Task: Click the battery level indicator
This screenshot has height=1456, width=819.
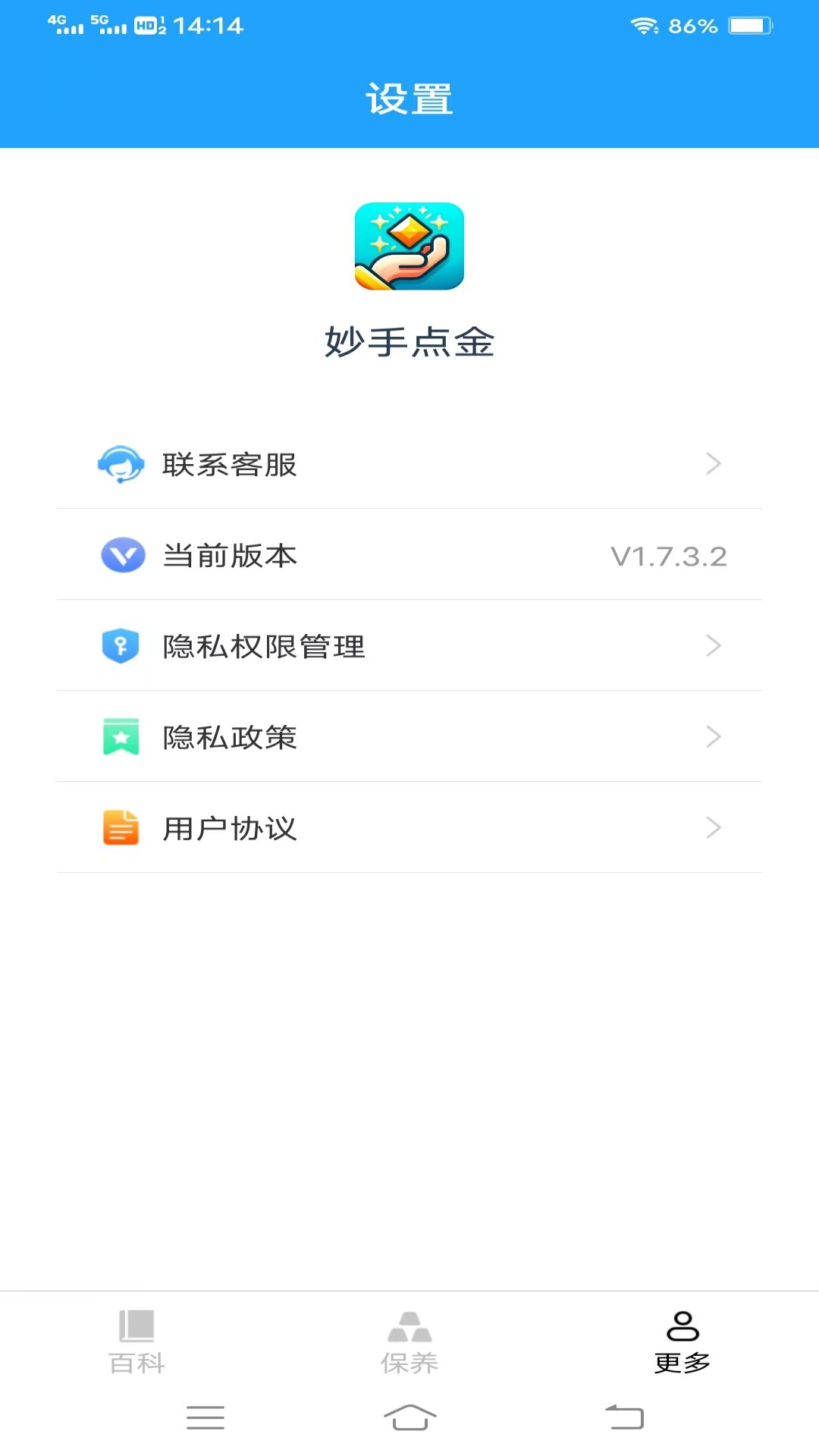Action: click(748, 25)
